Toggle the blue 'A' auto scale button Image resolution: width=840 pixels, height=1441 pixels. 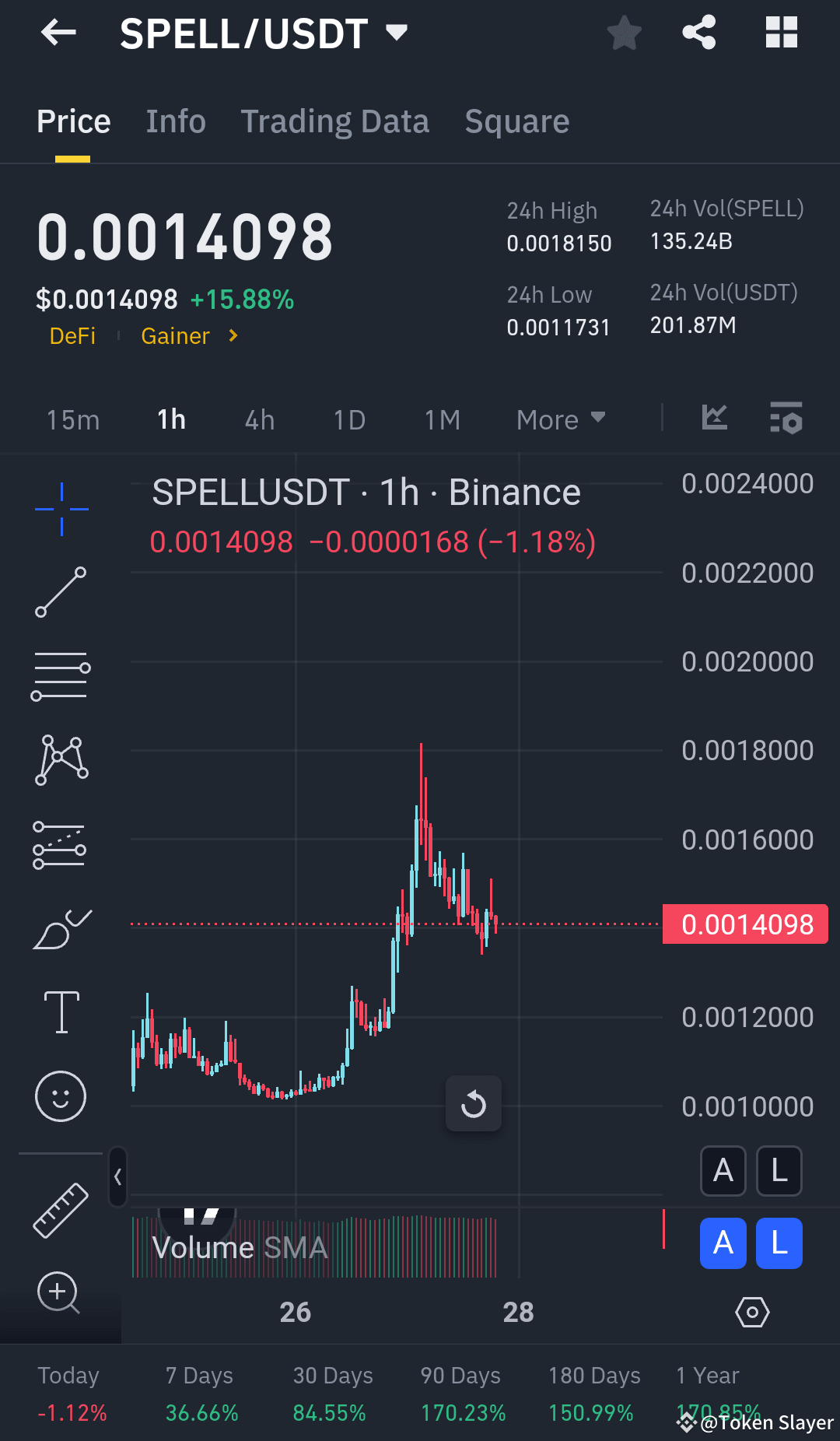[x=723, y=1243]
